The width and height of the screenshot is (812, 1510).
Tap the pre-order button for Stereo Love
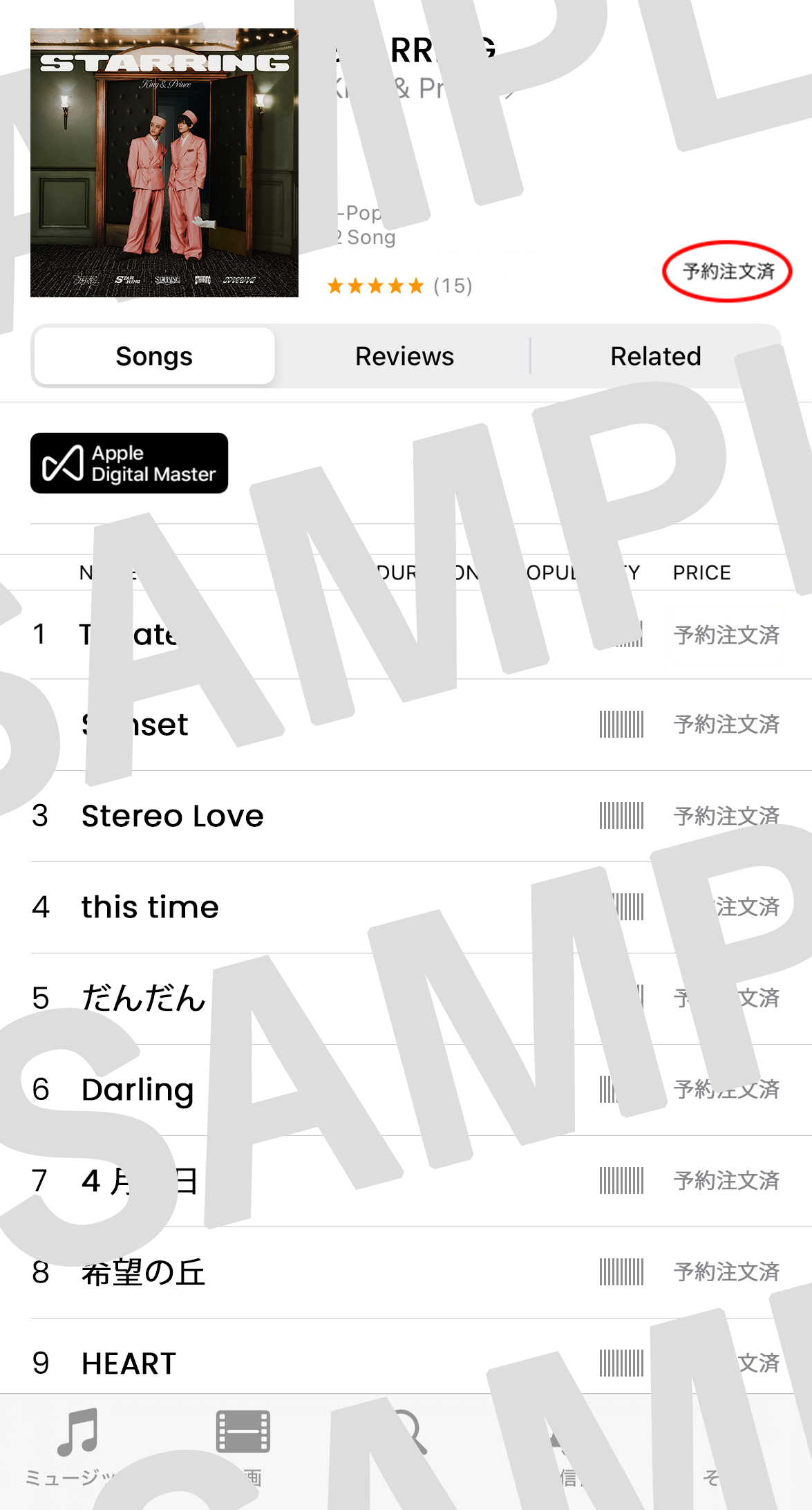[726, 816]
